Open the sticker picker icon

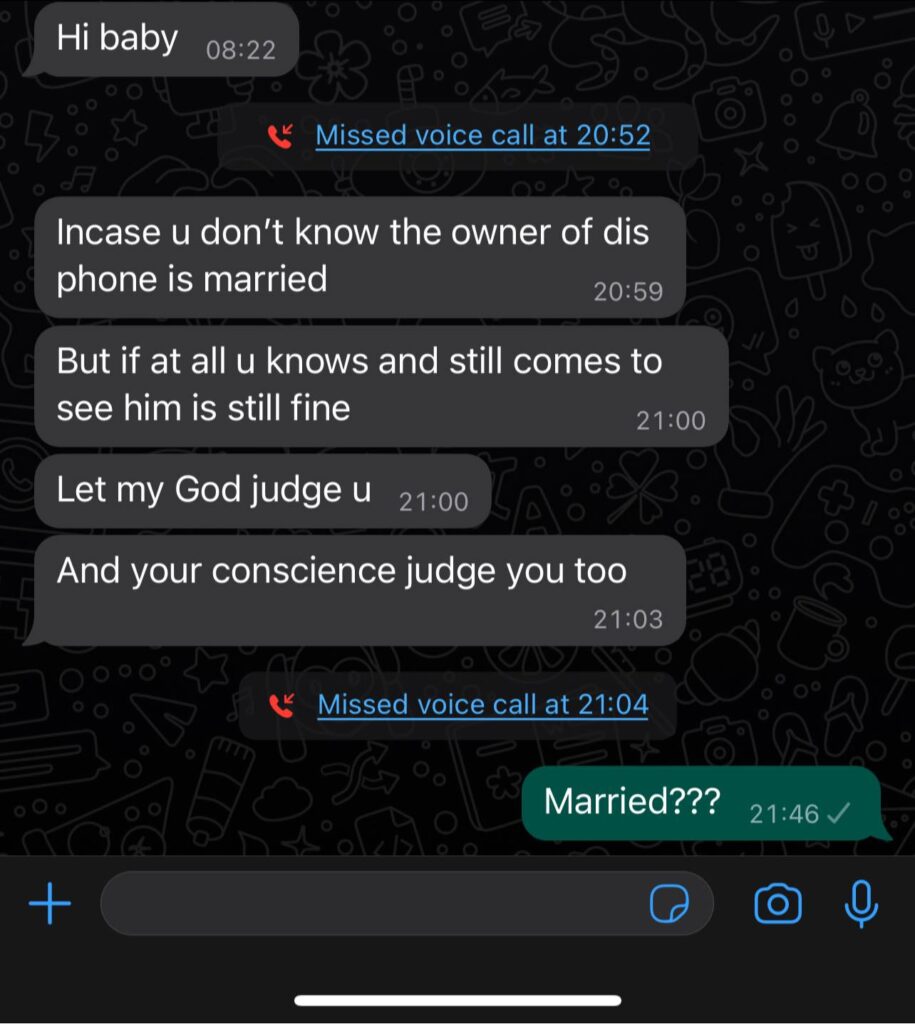(669, 905)
